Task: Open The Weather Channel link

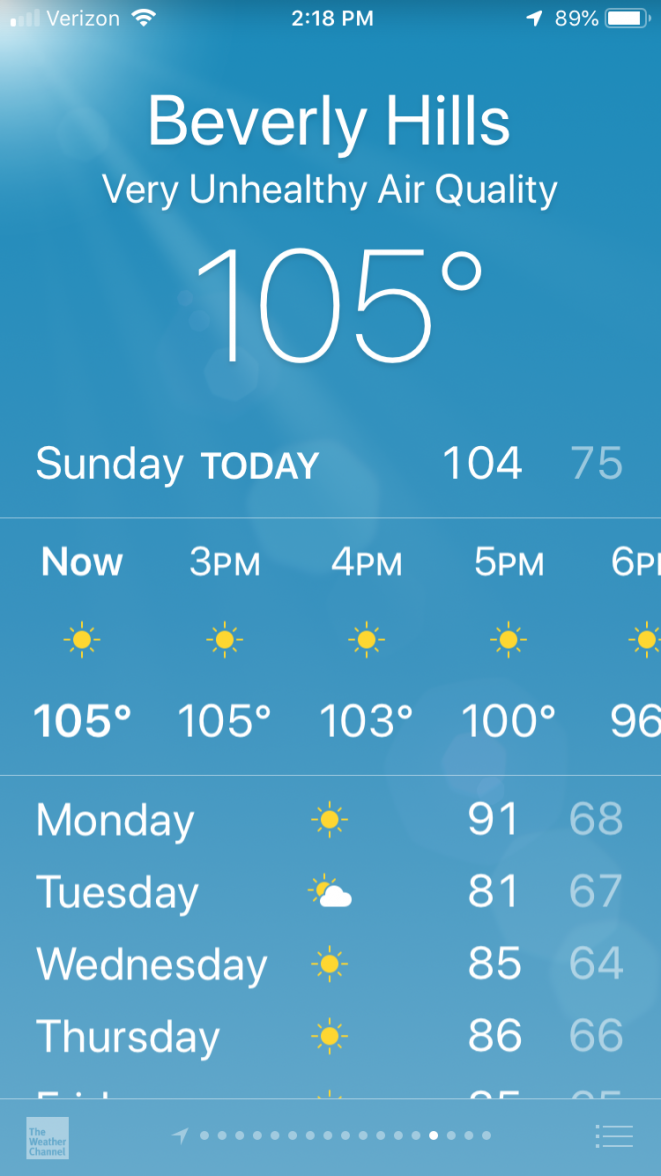Action: pyautogui.click(x=47, y=1138)
